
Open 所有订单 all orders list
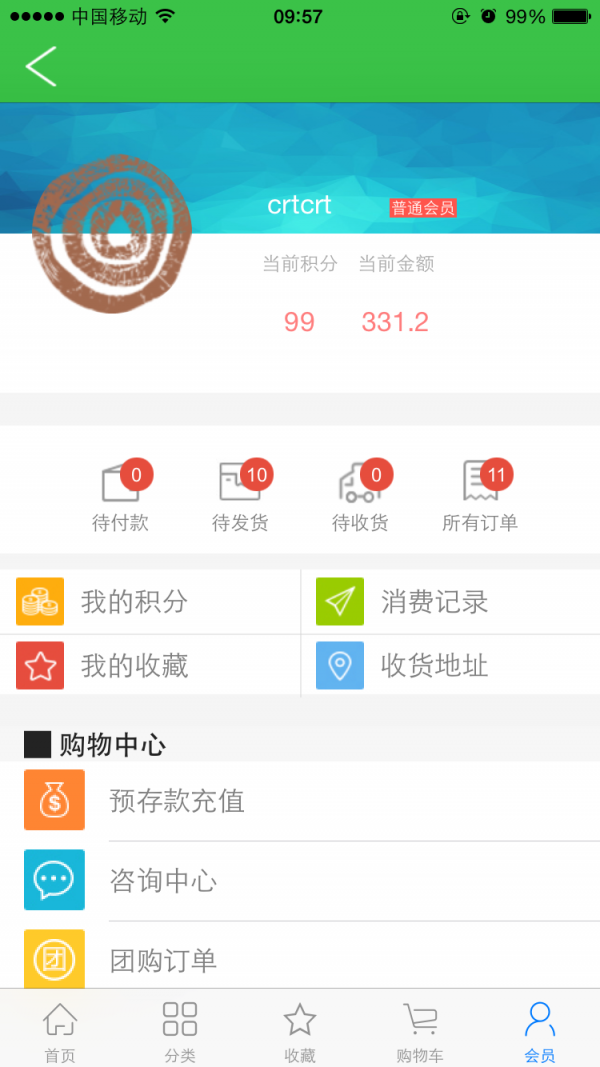(x=480, y=497)
